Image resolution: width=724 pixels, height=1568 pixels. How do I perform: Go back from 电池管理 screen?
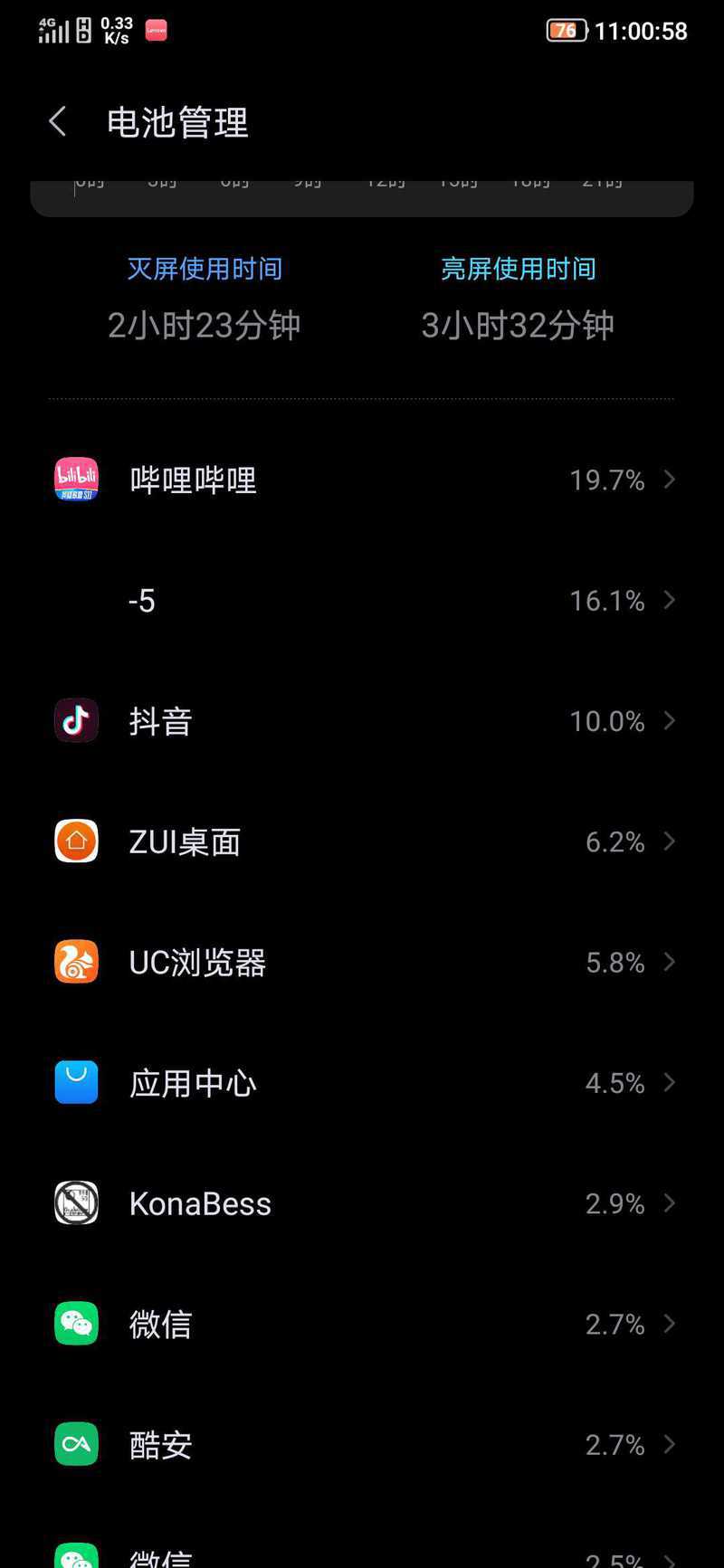(58, 121)
